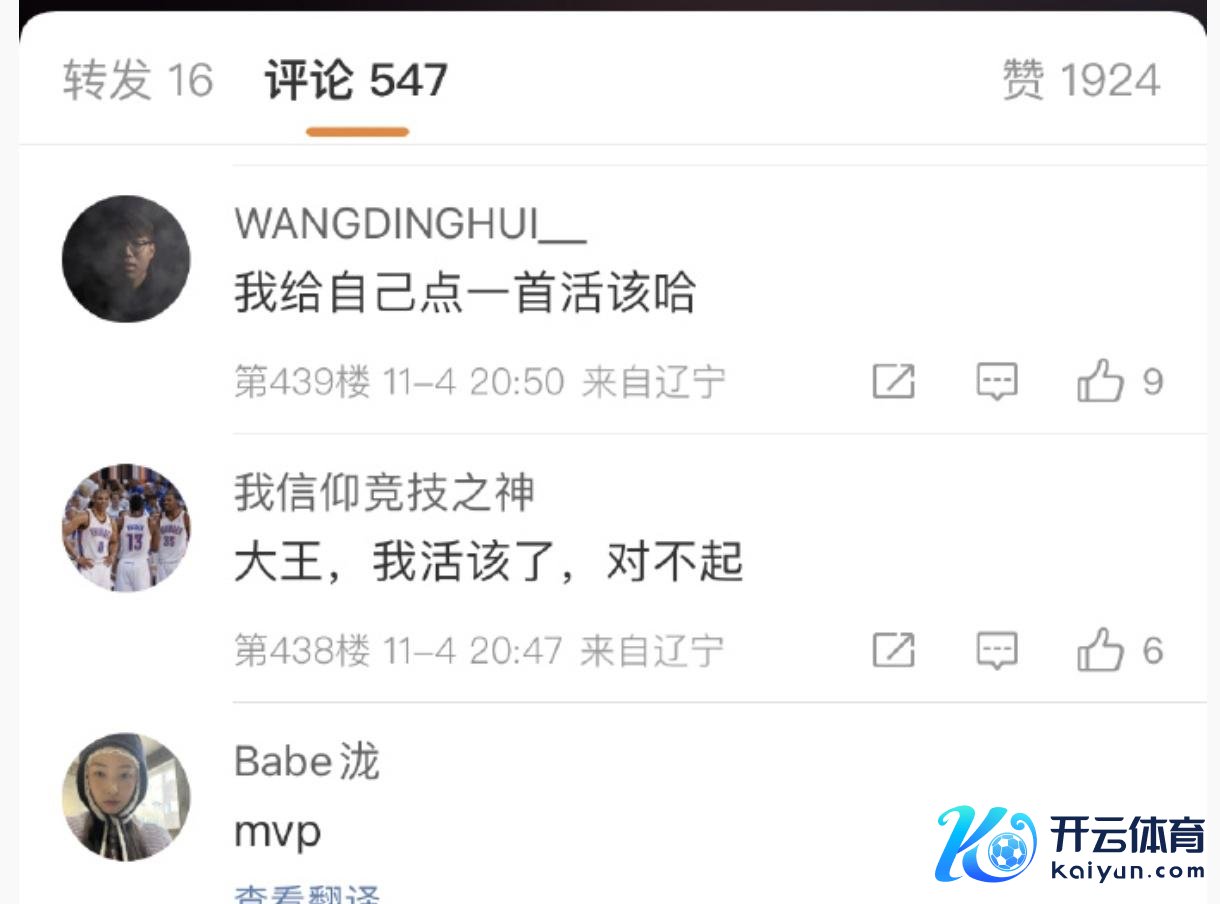The width and height of the screenshot is (1220, 904).
Task: Repost WANGDINGHUI__'s comment
Action: click(x=893, y=381)
